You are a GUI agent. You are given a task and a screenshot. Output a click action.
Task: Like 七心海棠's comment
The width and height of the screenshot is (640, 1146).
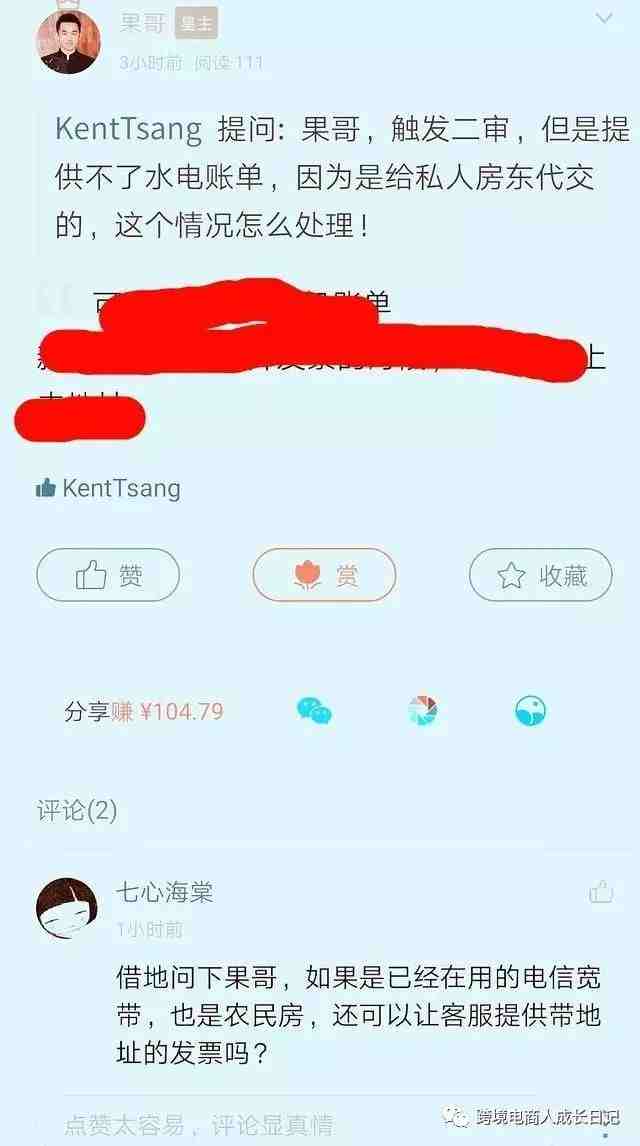point(601,891)
